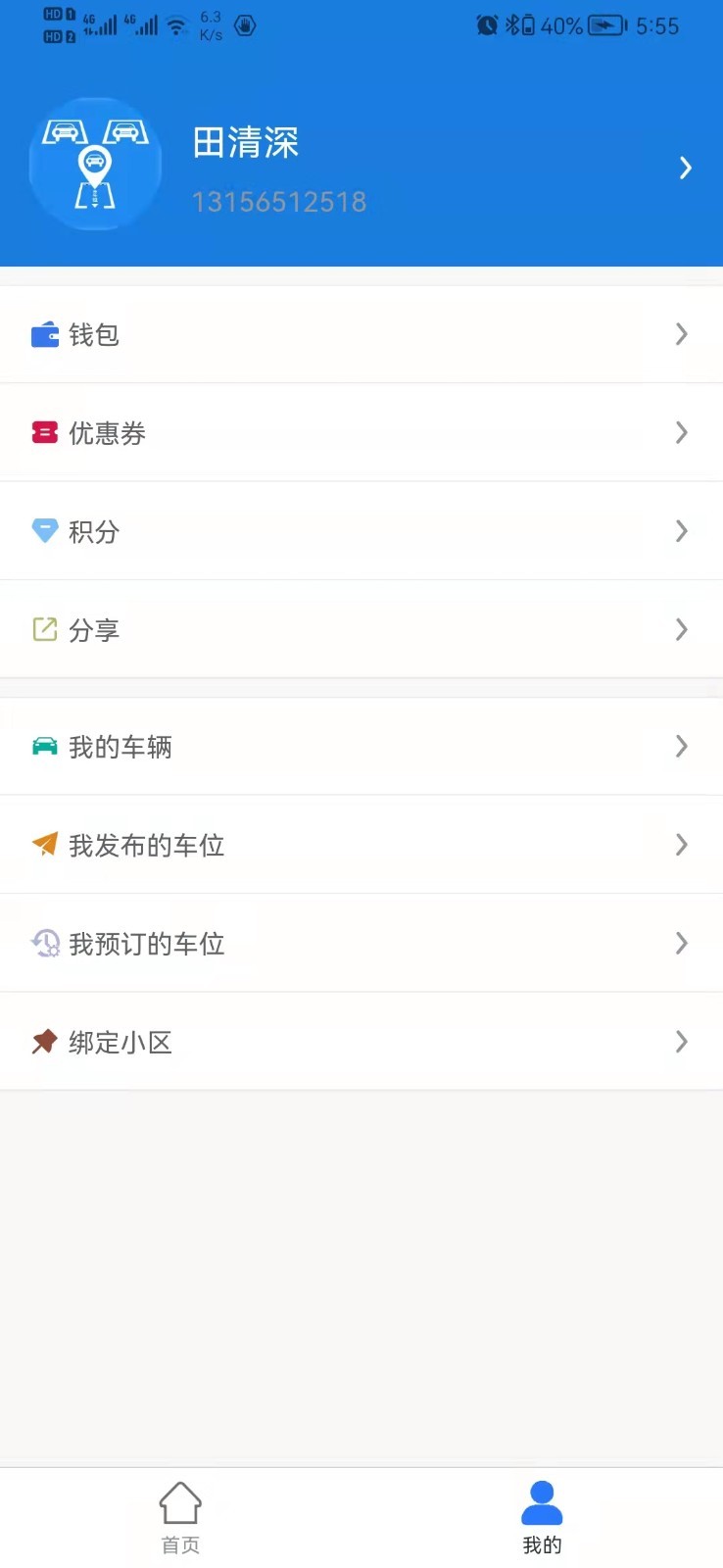Open the 分享 share row
The width and height of the screenshot is (723, 1568).
coord(361,629)
